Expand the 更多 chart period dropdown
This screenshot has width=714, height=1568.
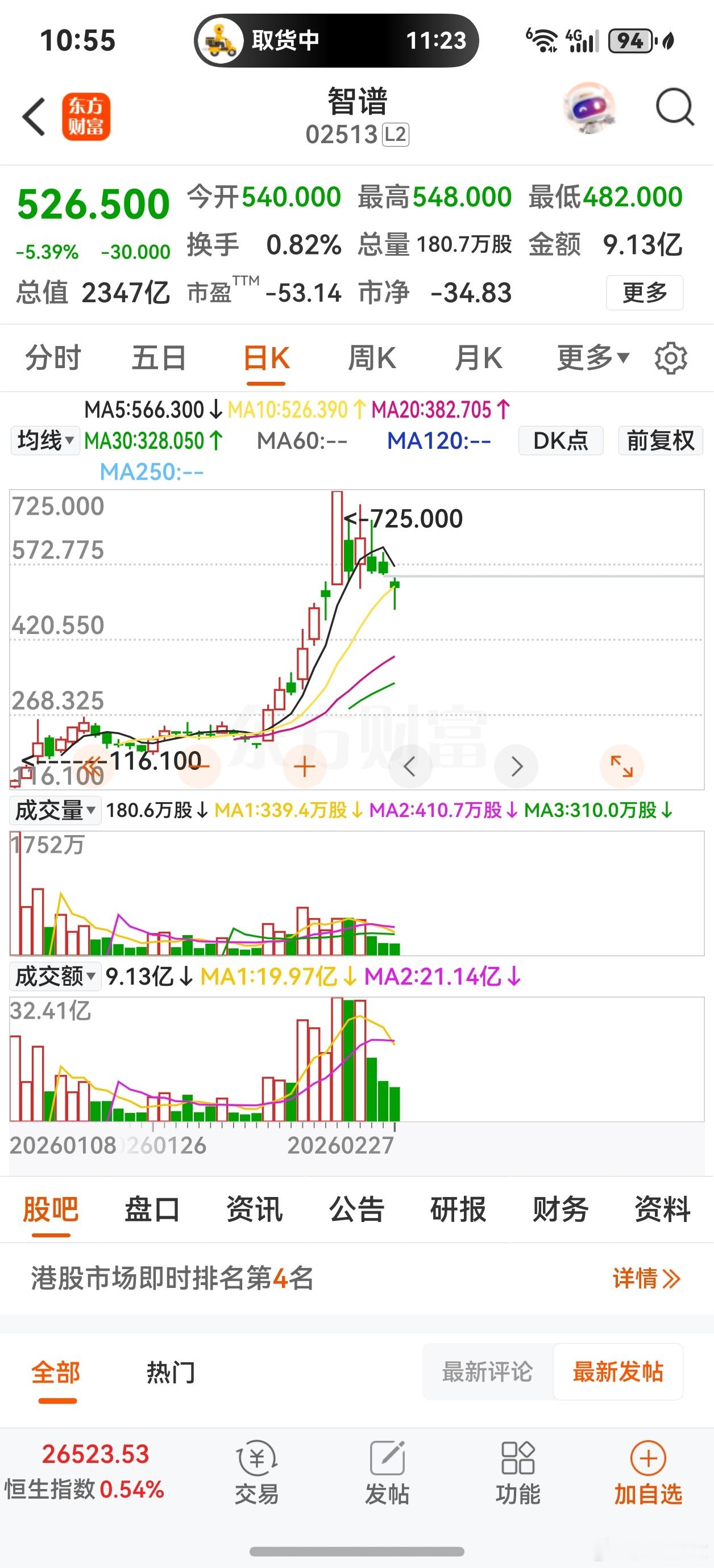[589, 358]
